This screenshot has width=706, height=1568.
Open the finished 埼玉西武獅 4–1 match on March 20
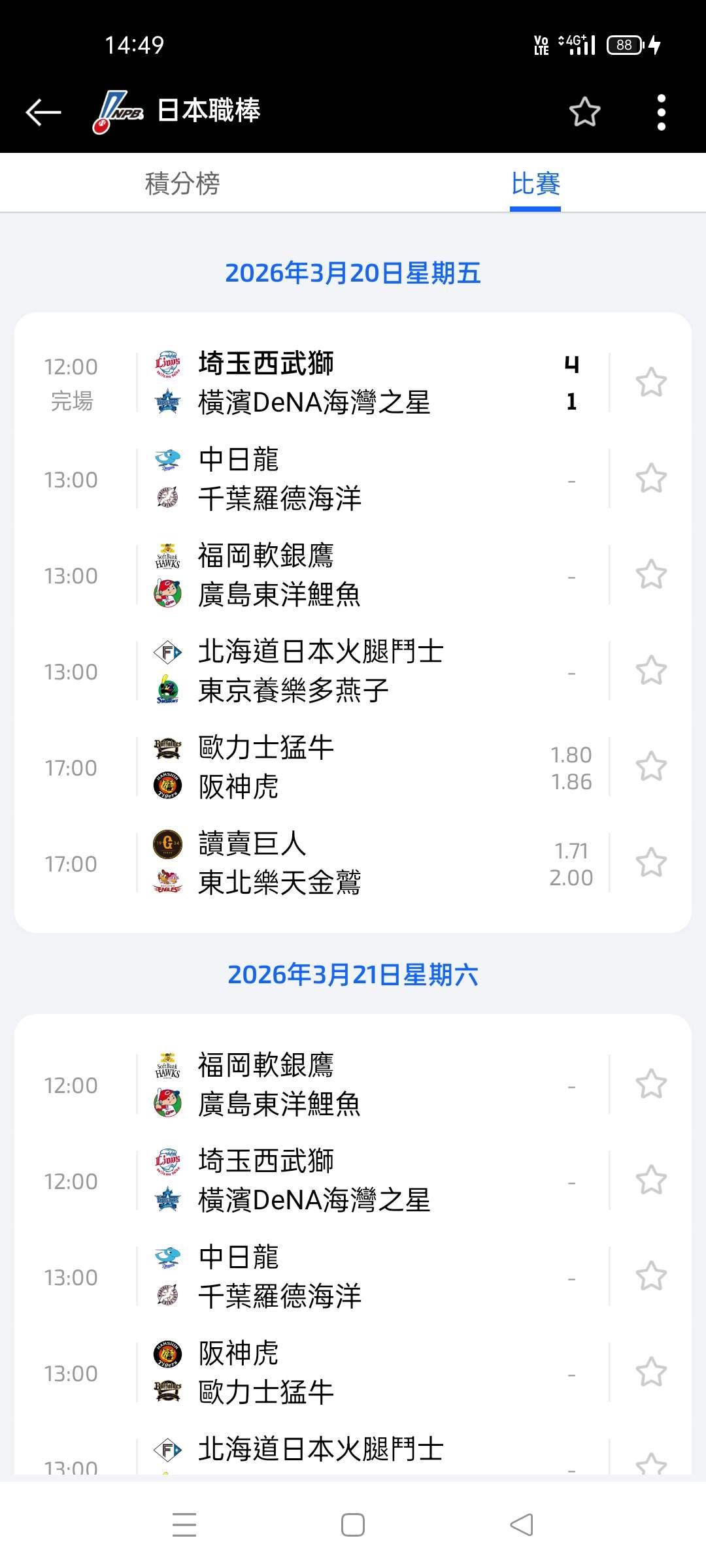[x=314, y=383]
